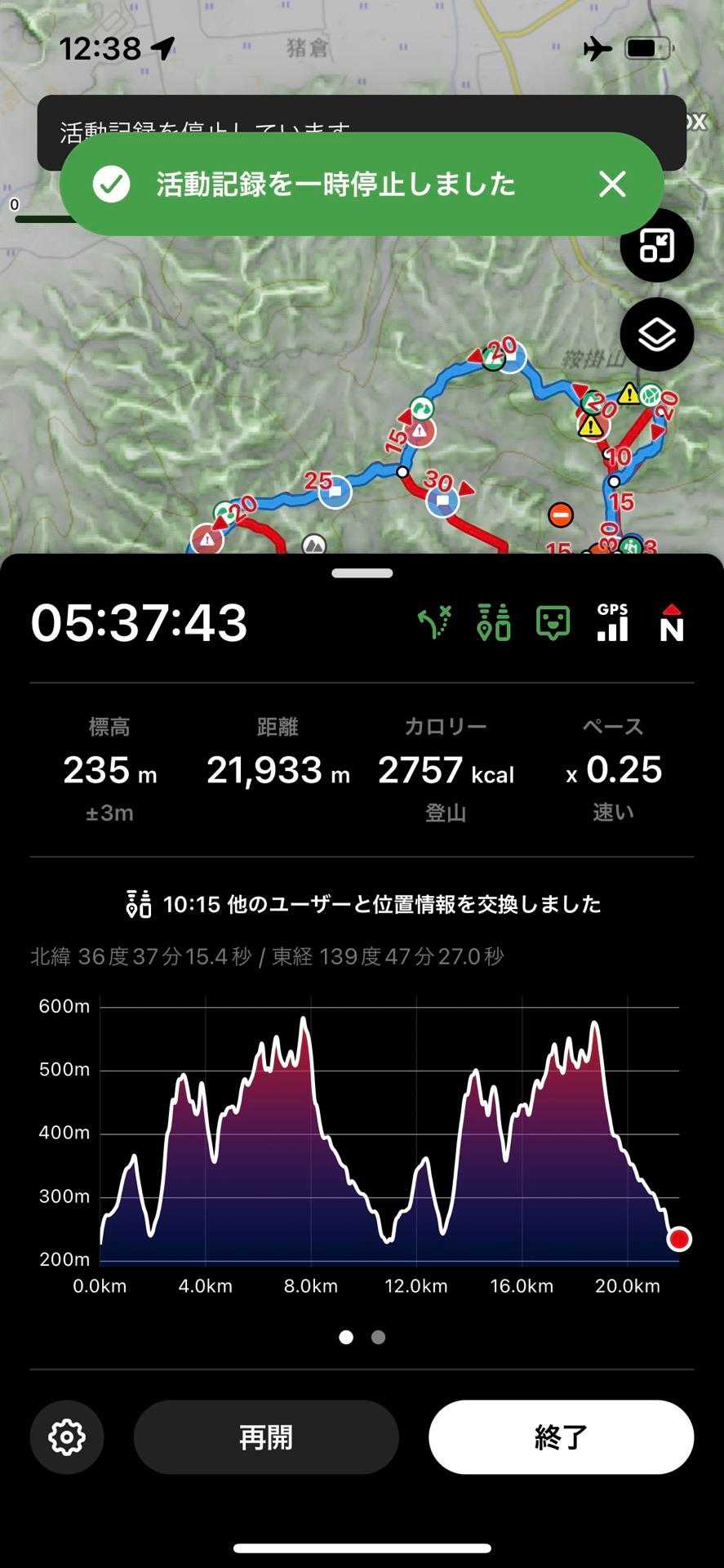Tap the route deviation alert icon
The width and height of the screenshot is (724, 1568).
coord(434,623)
